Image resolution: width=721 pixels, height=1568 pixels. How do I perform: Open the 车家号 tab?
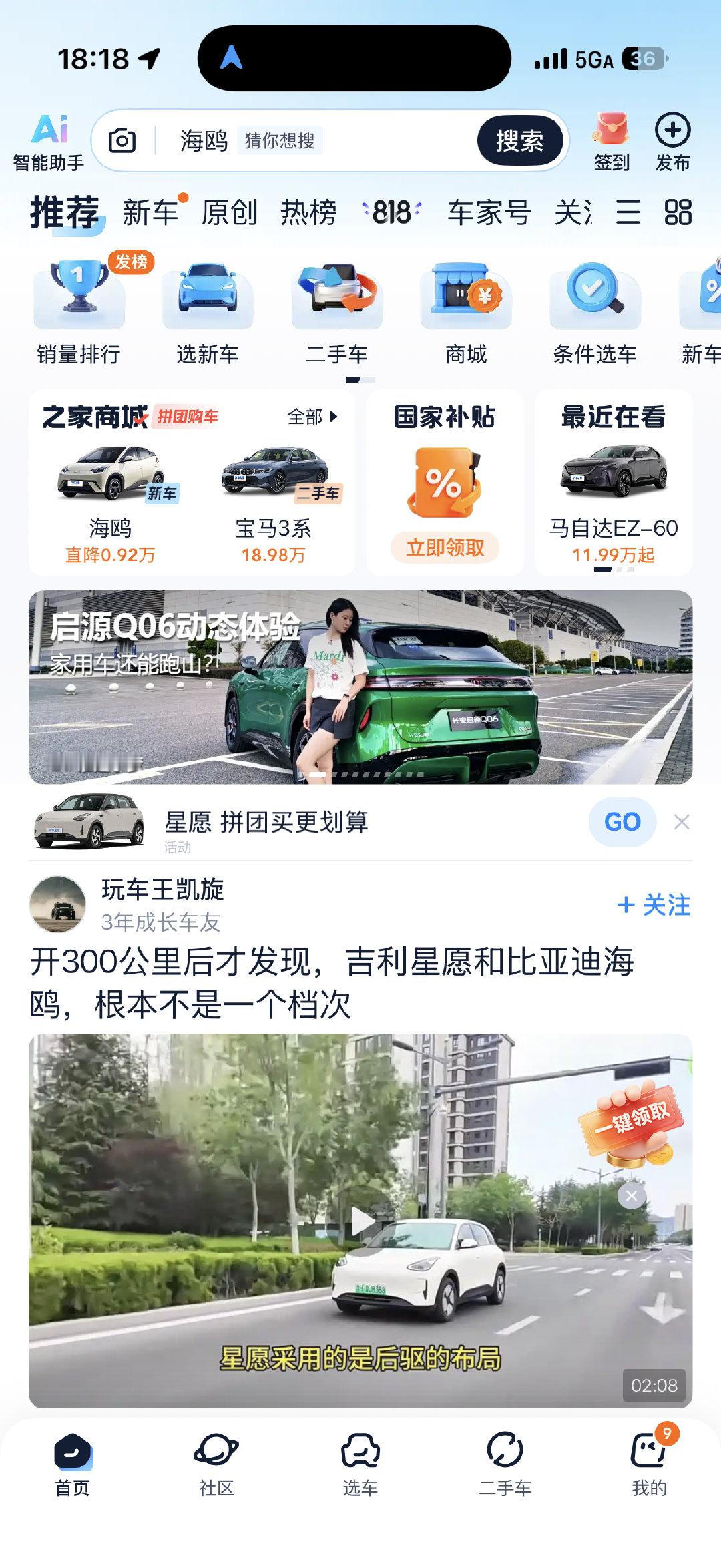point(489,212)
